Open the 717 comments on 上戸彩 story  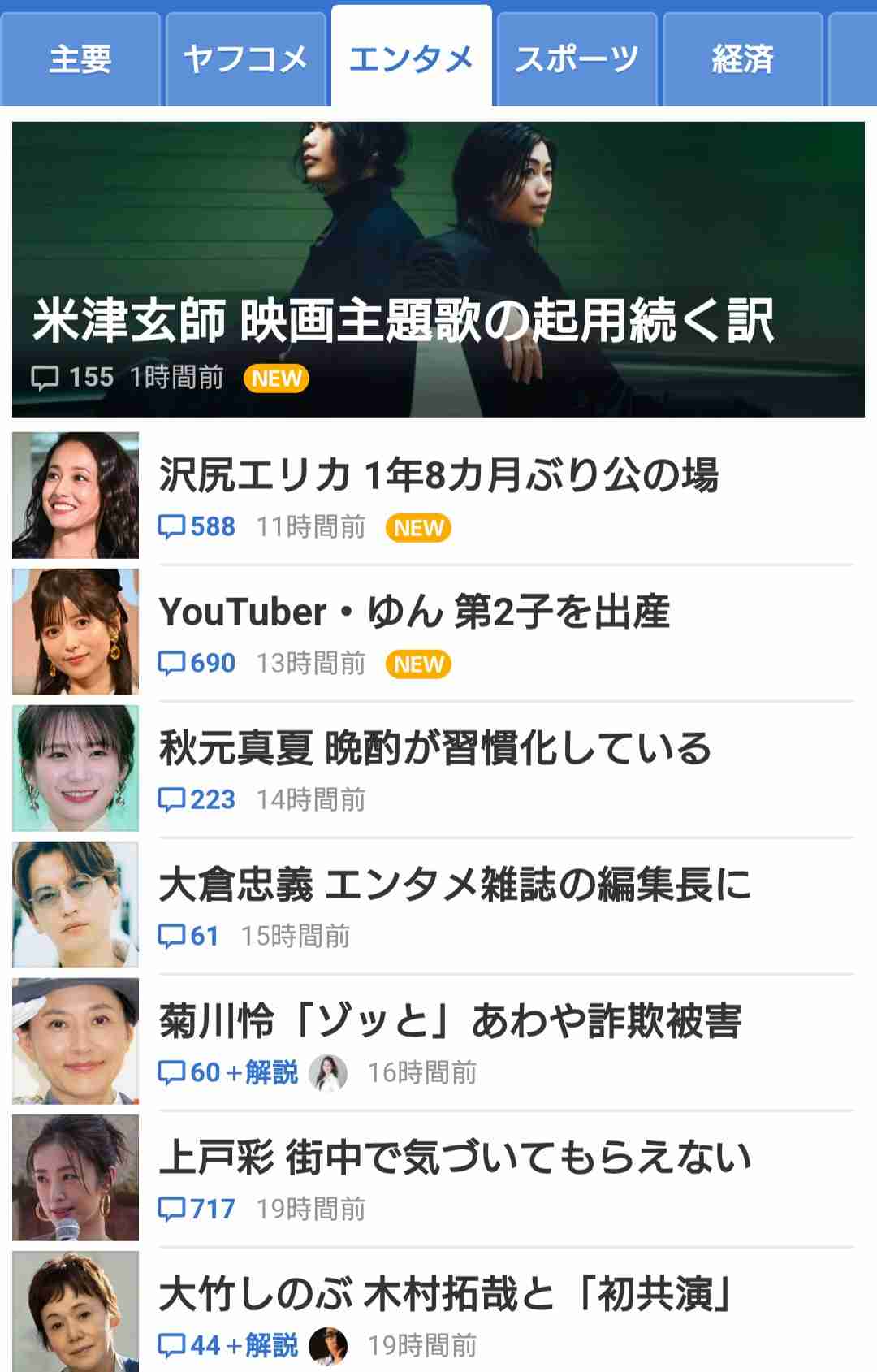197,1209
